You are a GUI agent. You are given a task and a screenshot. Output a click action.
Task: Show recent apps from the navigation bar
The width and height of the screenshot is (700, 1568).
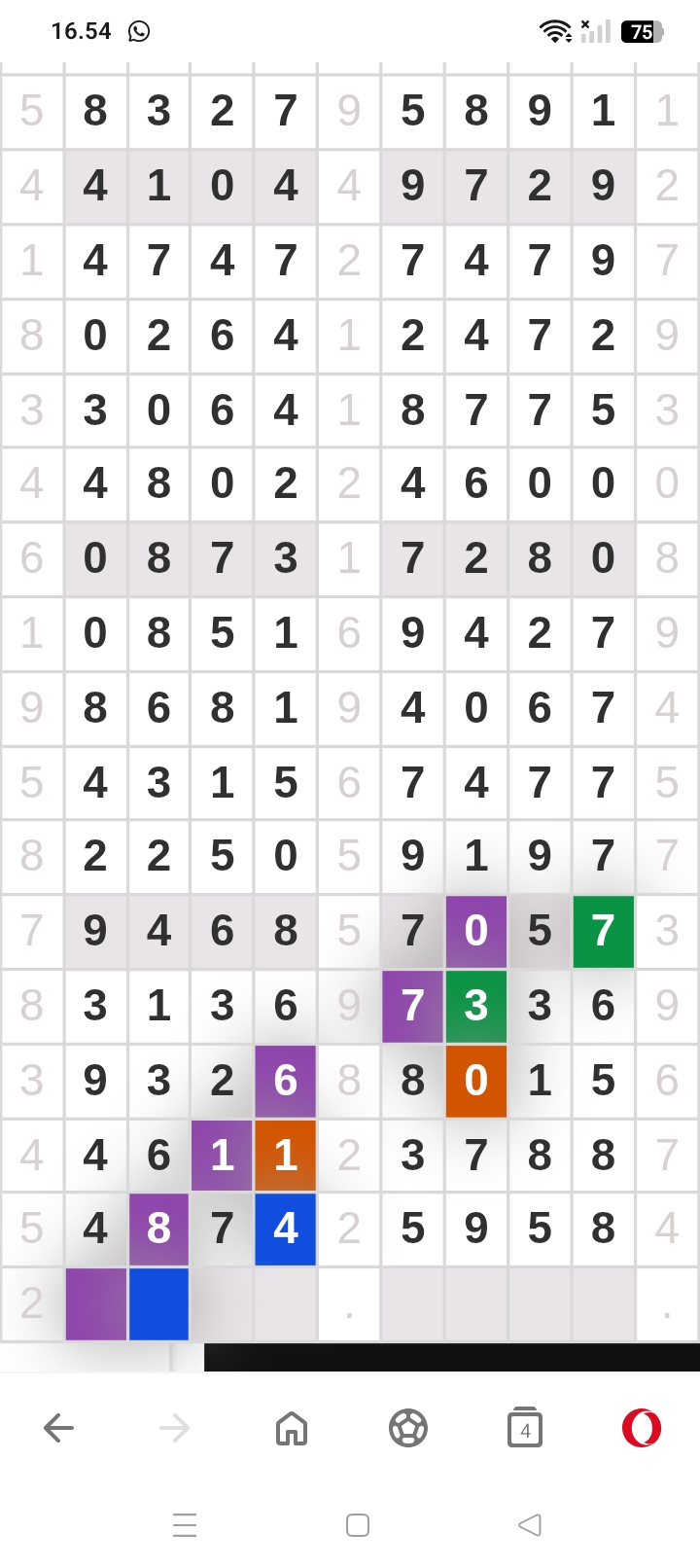click(185, 1525)
